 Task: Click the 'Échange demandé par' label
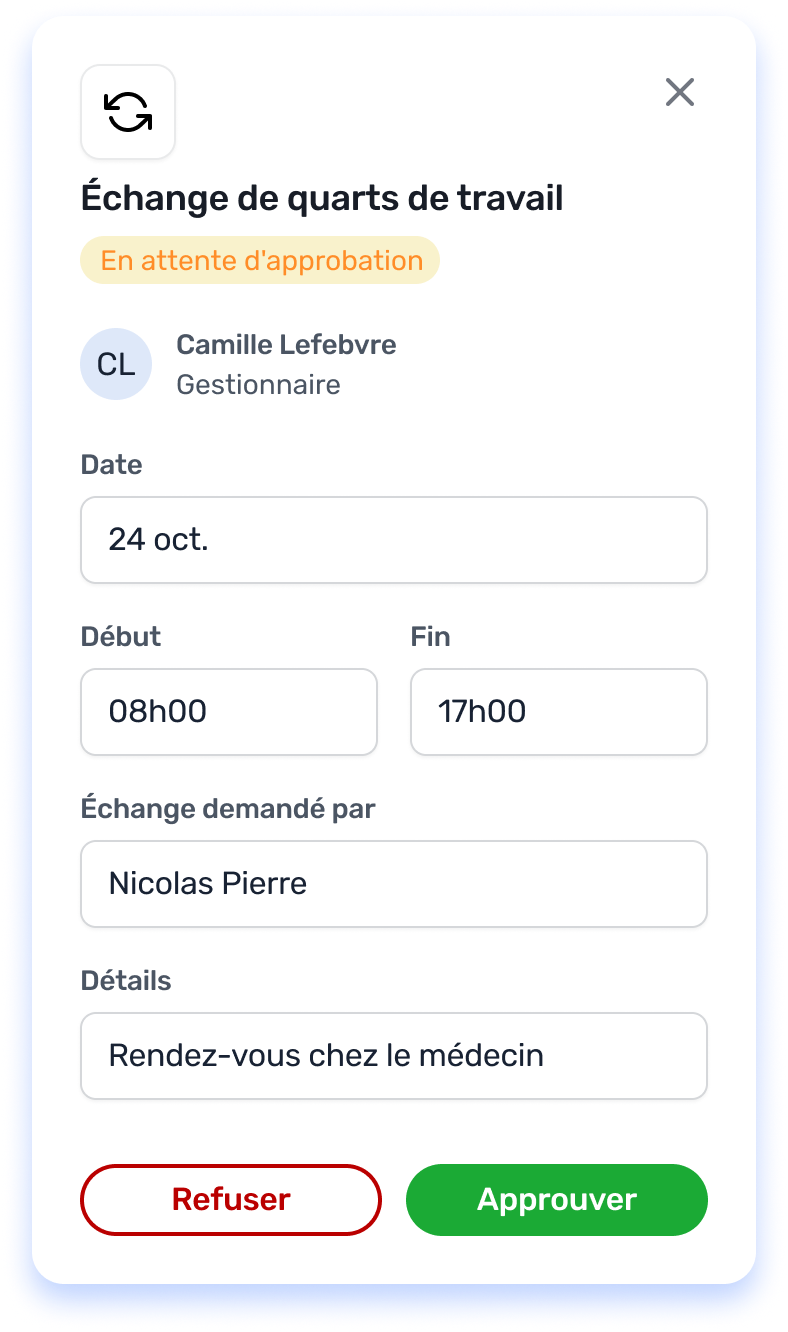pyautogui.click(x=228, y=808)
